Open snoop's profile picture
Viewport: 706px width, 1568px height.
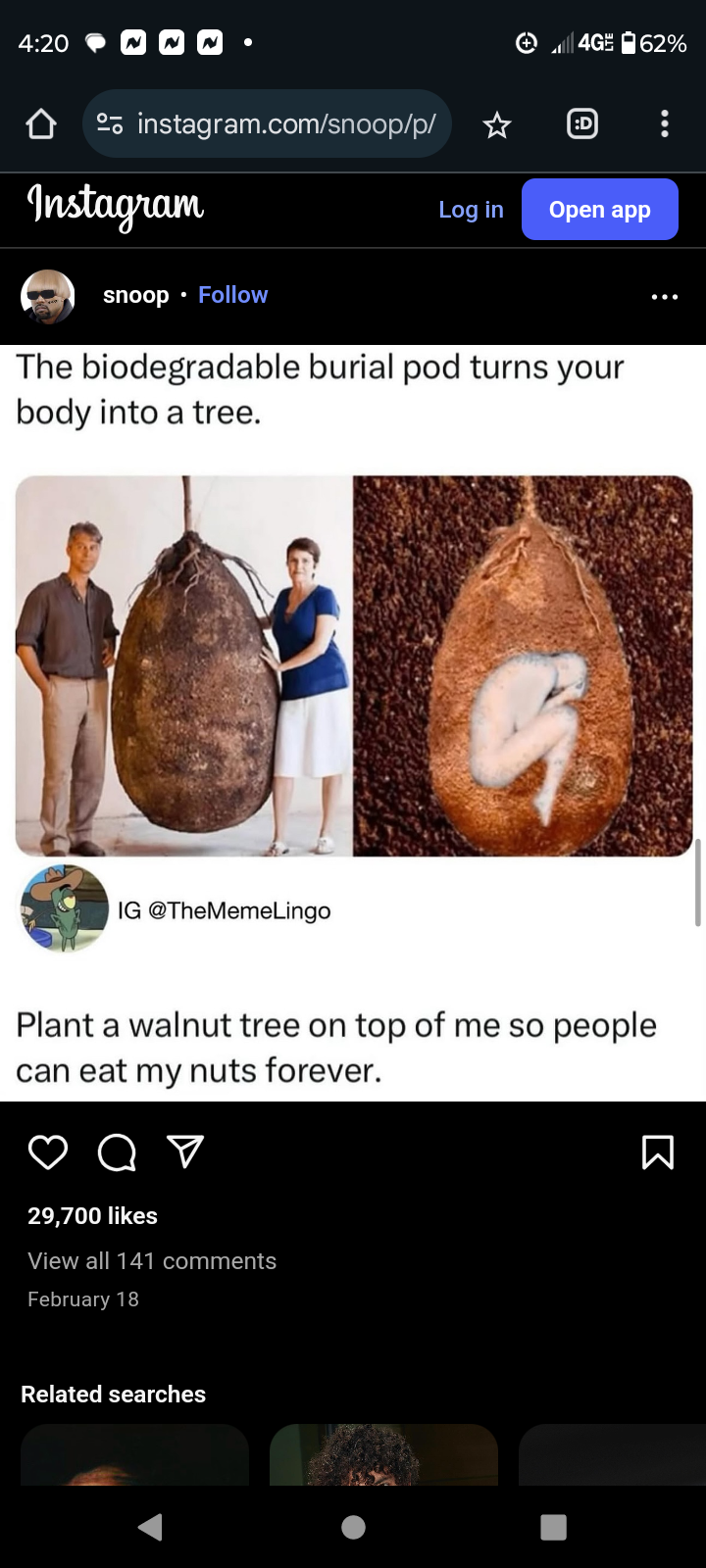[x=48, y=296]
